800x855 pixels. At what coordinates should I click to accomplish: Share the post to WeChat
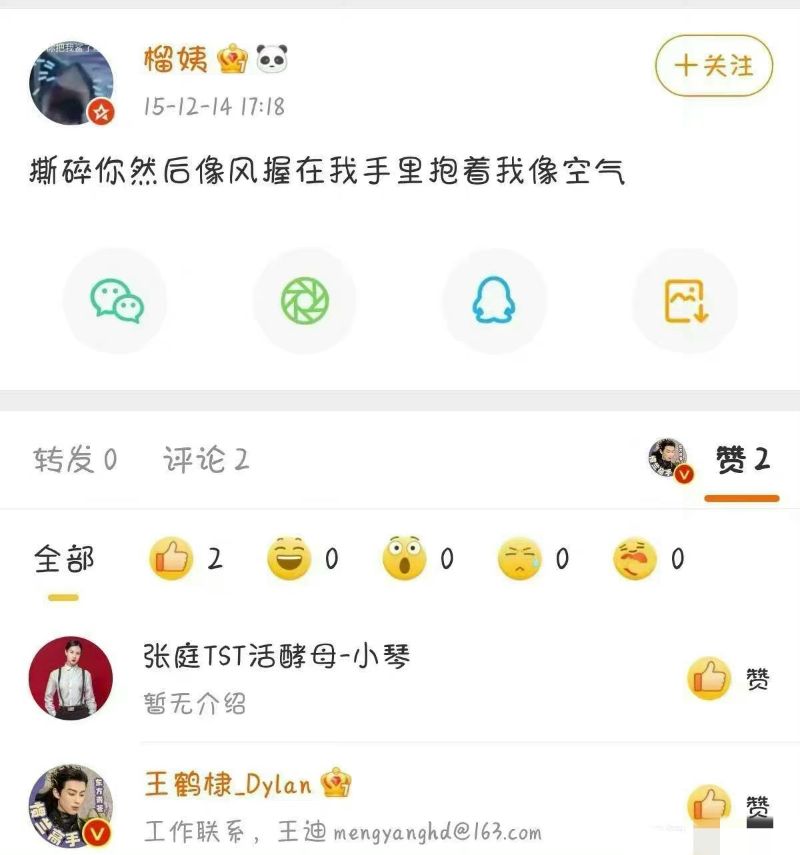click(x=116, y=300)
